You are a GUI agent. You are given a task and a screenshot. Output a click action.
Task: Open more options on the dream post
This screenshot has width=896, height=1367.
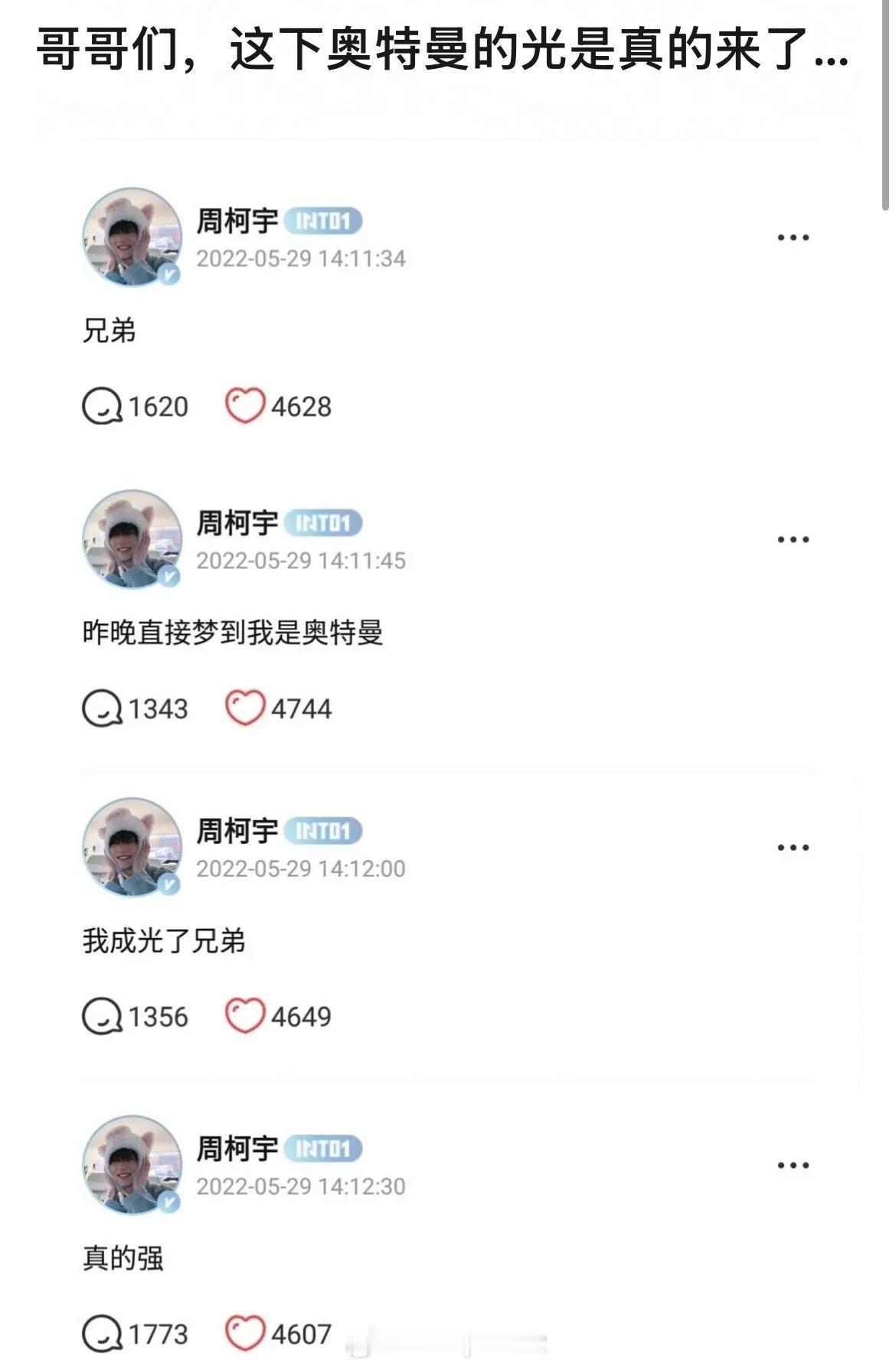tap(793, 538)
